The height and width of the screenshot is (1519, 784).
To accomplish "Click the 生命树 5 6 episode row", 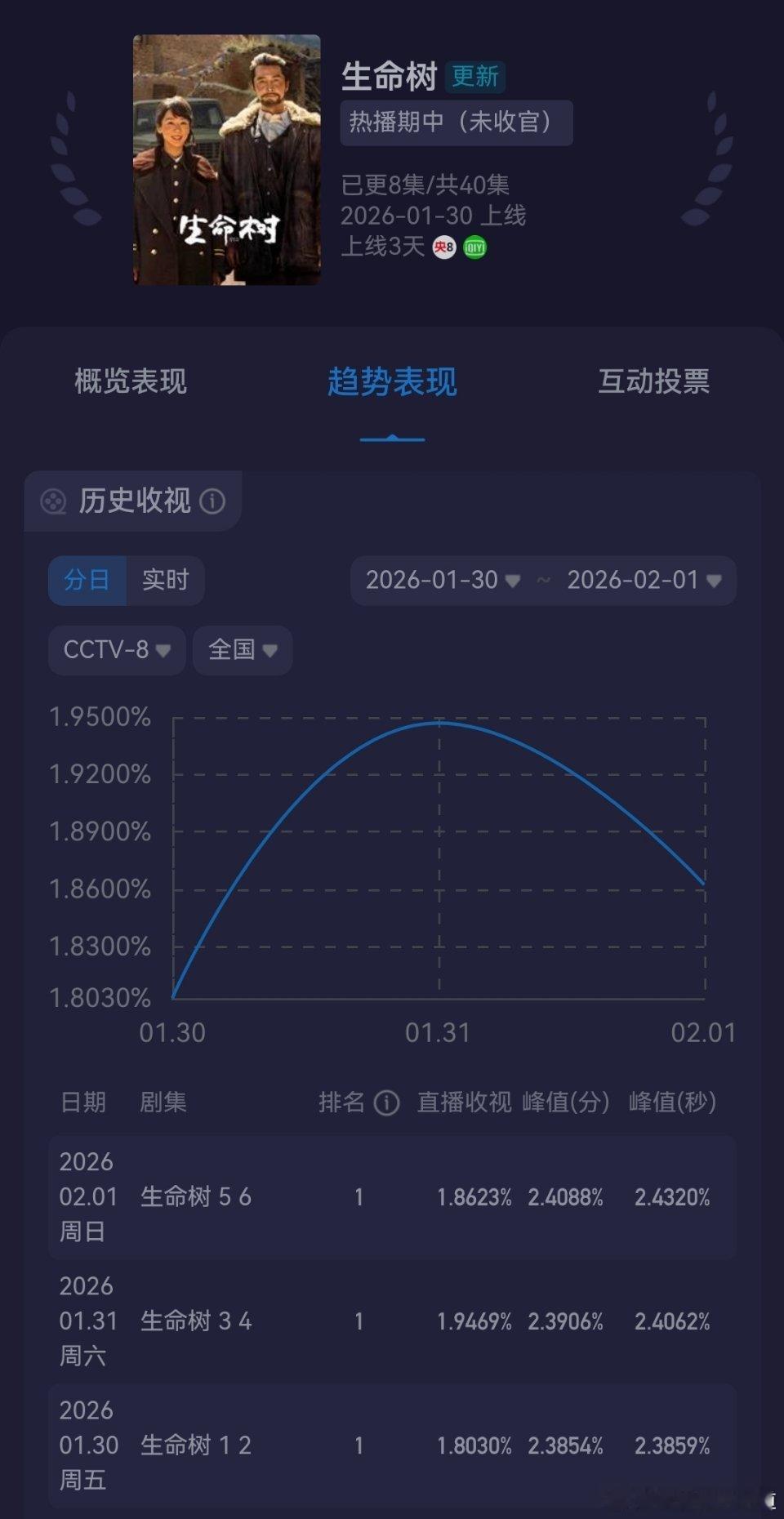I will click(392, 1197).
